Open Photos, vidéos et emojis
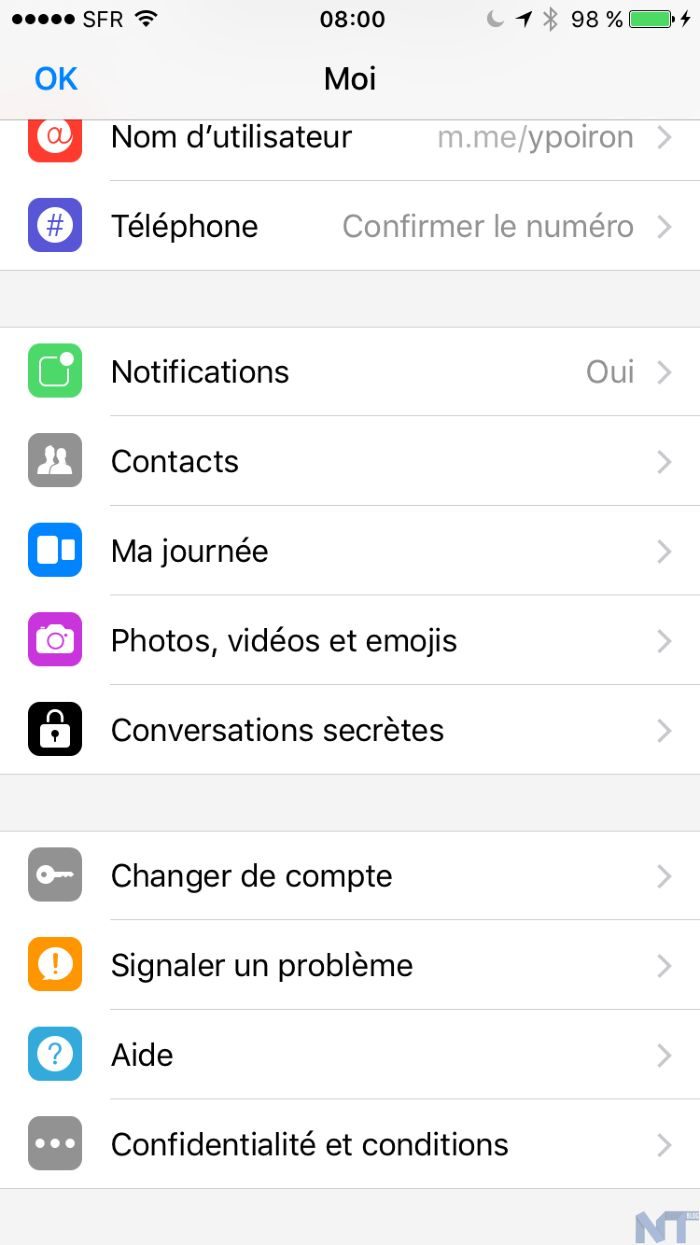700x1245 pixels. click(x=350, y=640)
